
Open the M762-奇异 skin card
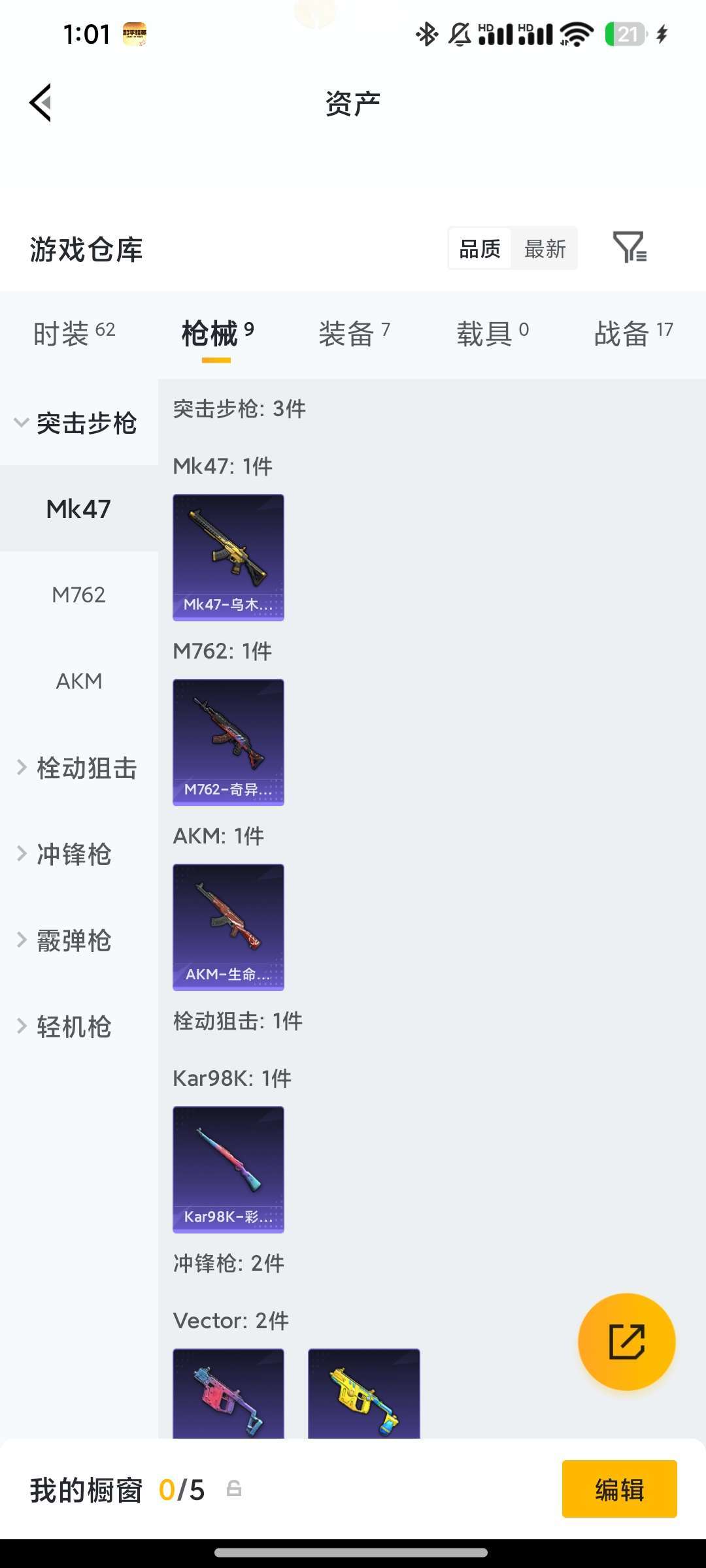[x=228, y=742]
